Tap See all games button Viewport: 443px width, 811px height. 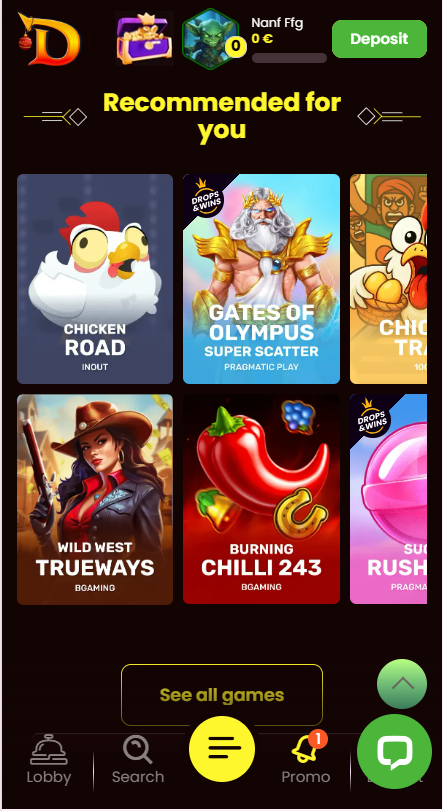(x=222, y=695)
